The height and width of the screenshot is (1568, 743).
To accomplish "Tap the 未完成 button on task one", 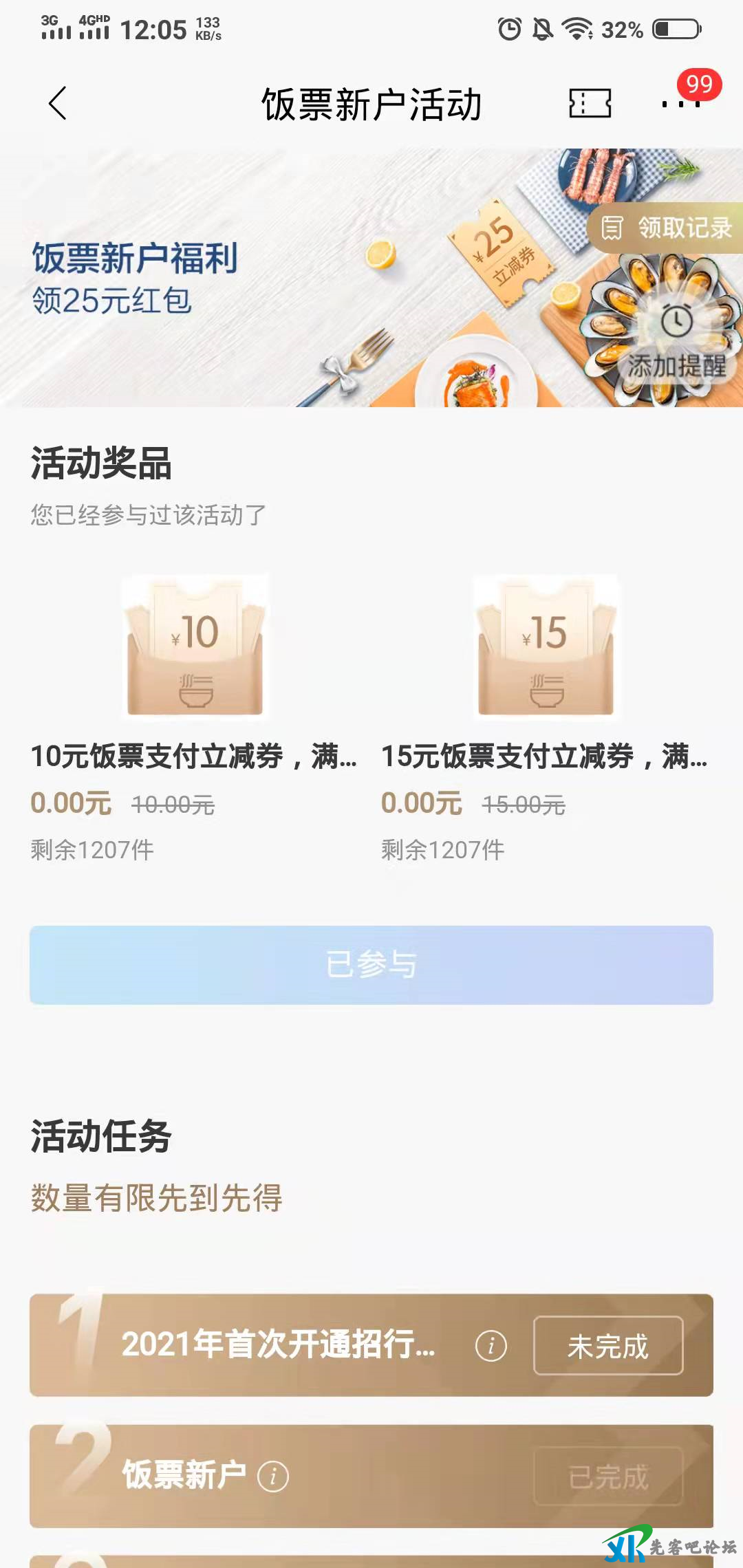I will coord(608,1345).
